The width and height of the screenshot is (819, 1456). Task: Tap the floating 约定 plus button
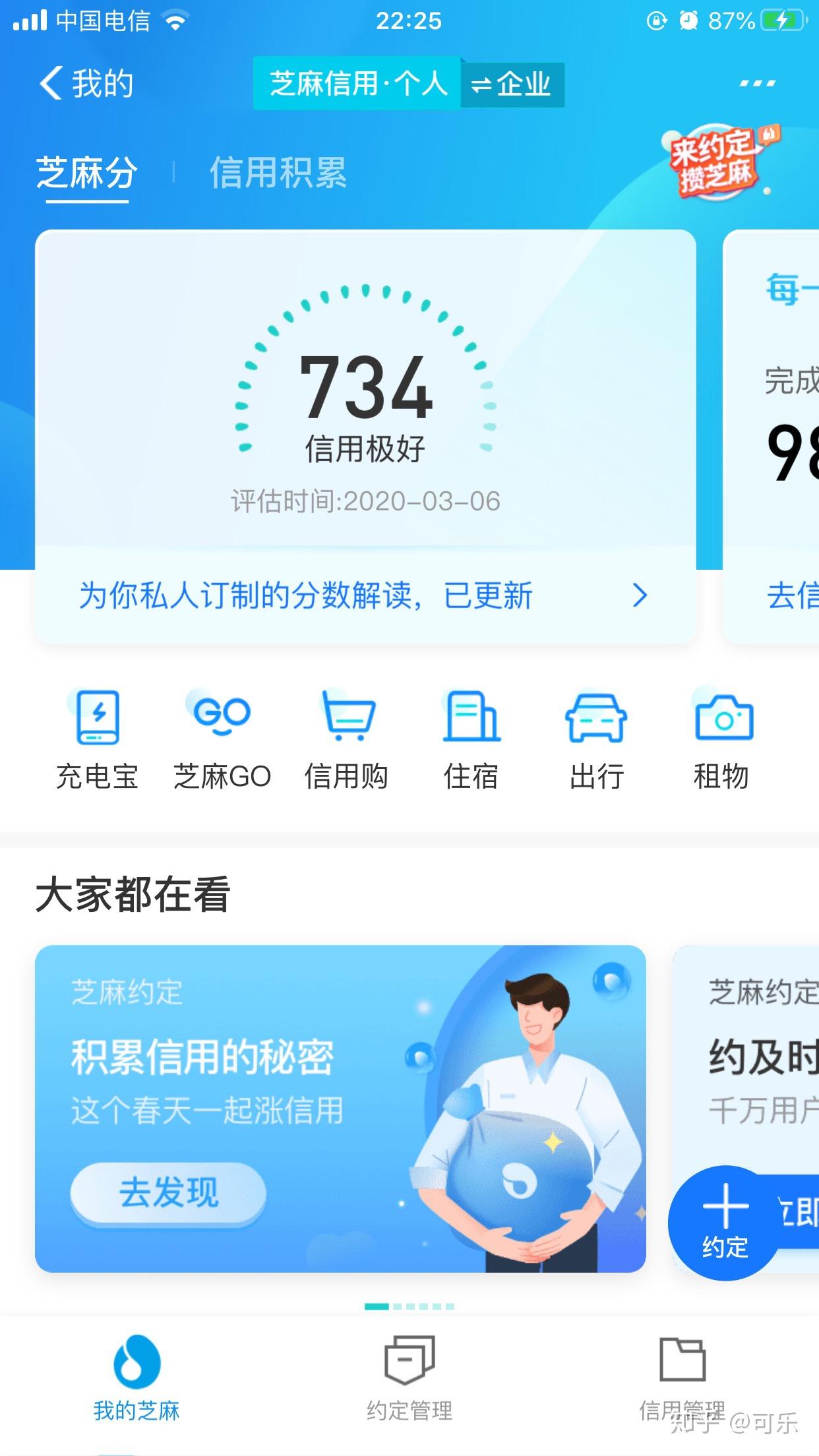(725, 1222)
